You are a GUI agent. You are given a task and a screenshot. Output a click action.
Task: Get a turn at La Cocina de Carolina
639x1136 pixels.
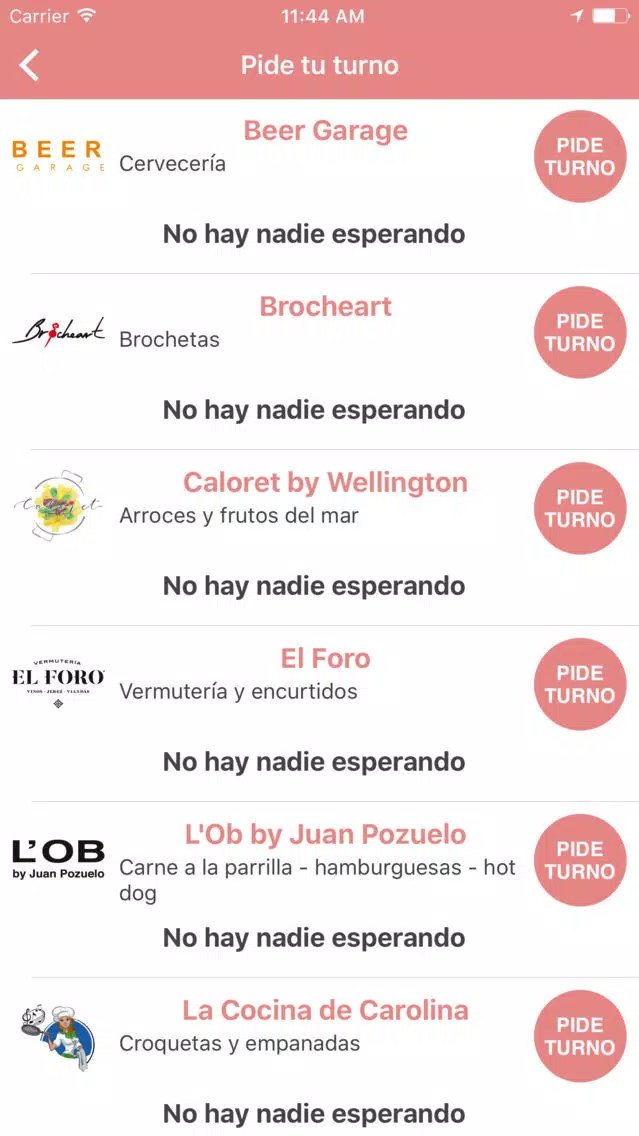tap(580, 1037)
